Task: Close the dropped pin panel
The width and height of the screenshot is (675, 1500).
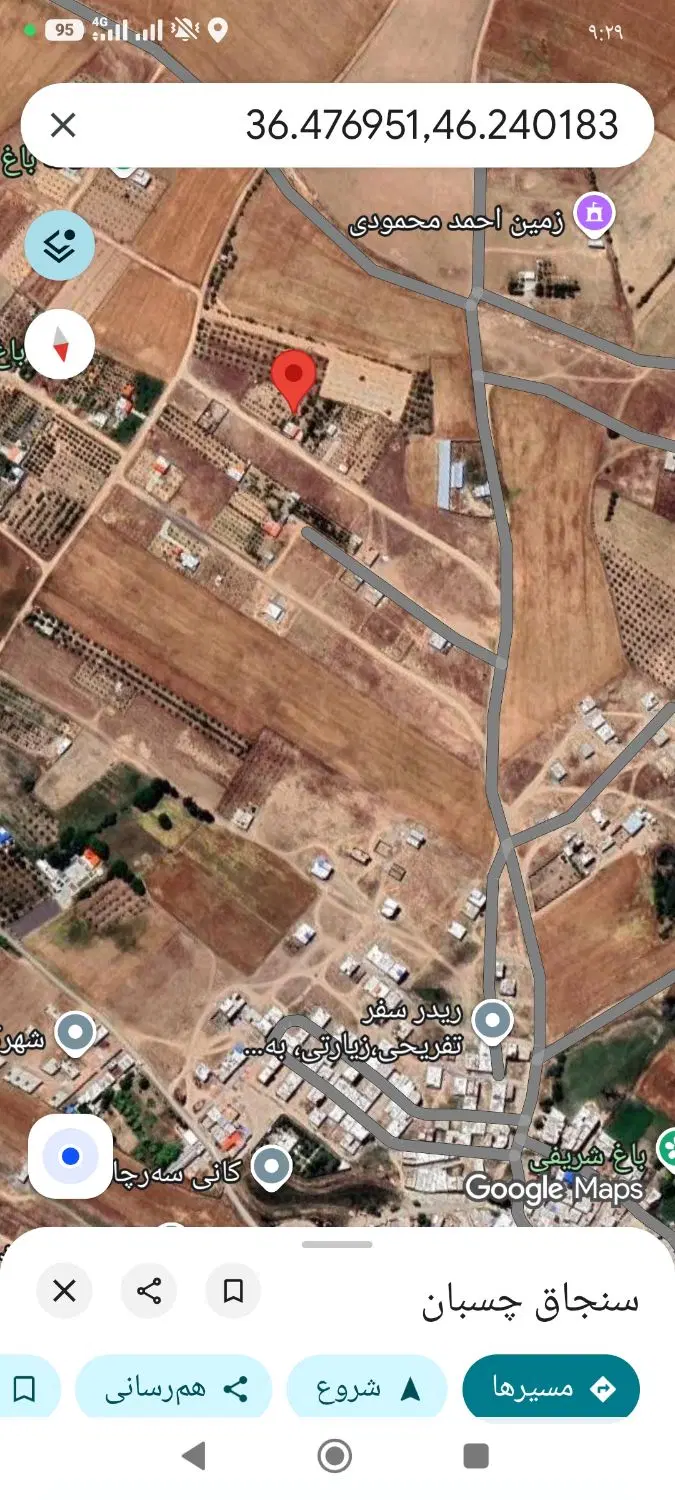Action: pos(64,1291)
